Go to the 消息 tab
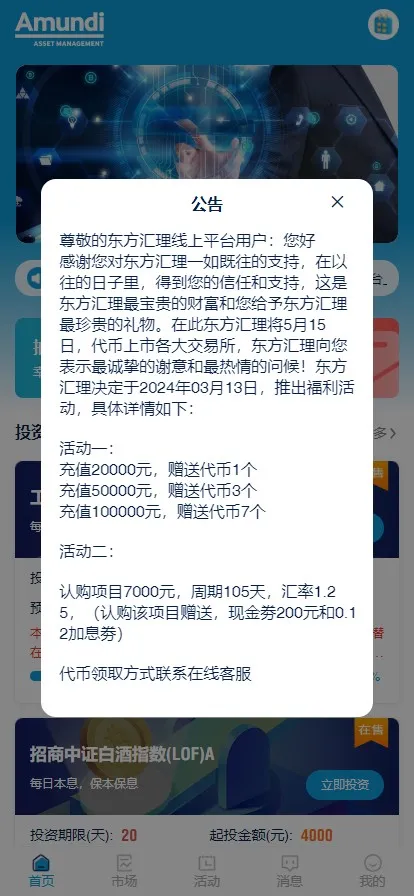Image resolution: width=414 pixels, height=896 pixels. tap(290, 871)
